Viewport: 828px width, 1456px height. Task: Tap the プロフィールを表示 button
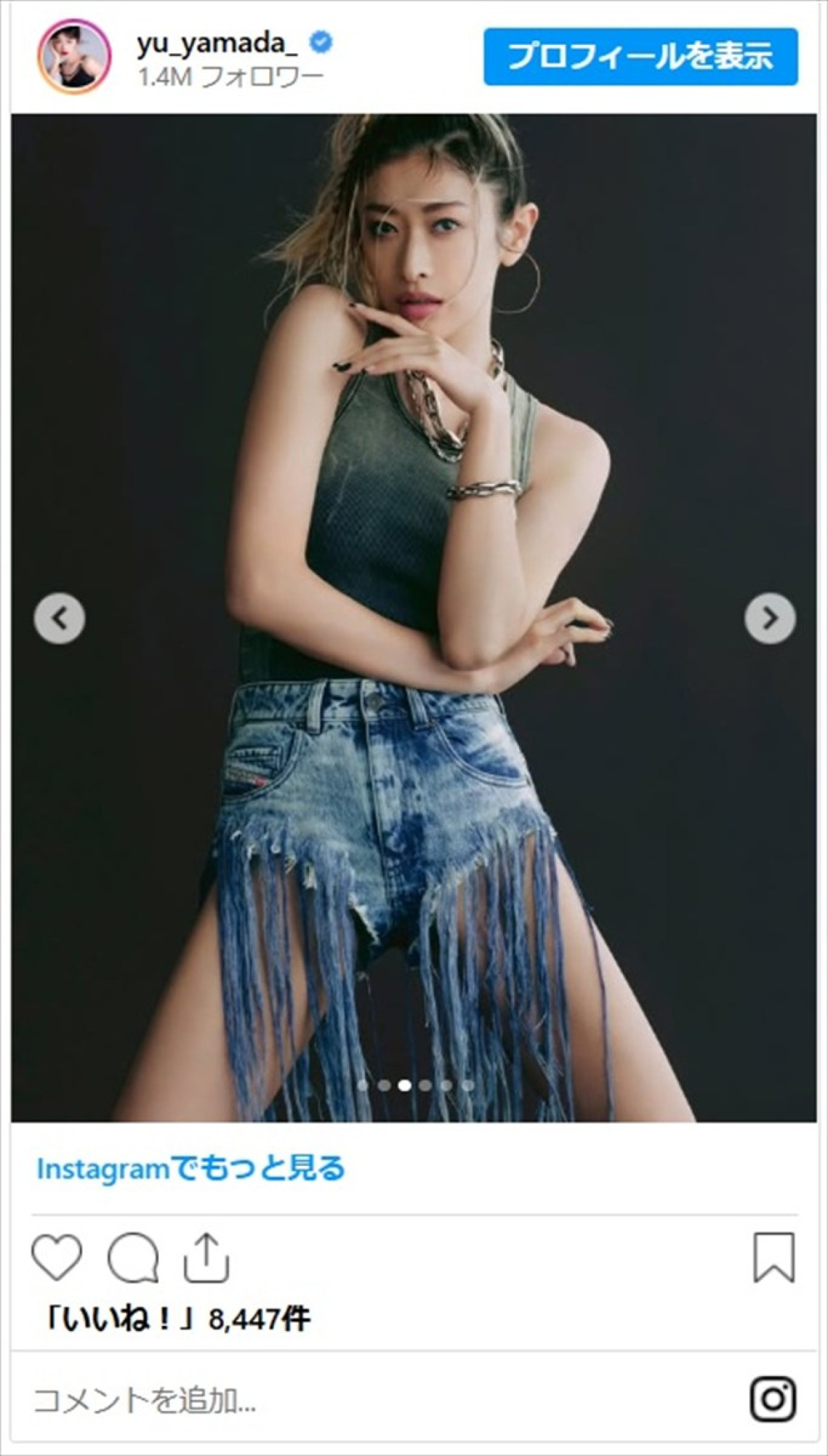coord(640,57)
